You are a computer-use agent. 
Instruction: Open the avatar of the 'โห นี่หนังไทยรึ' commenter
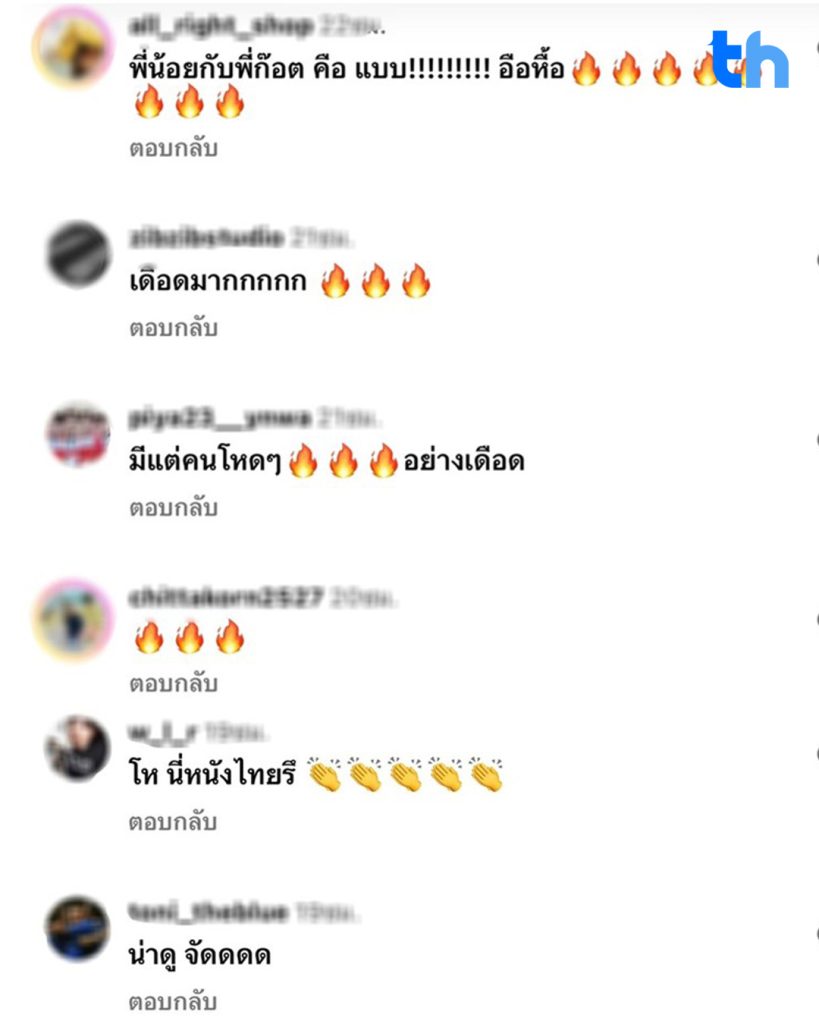(77, 748)
